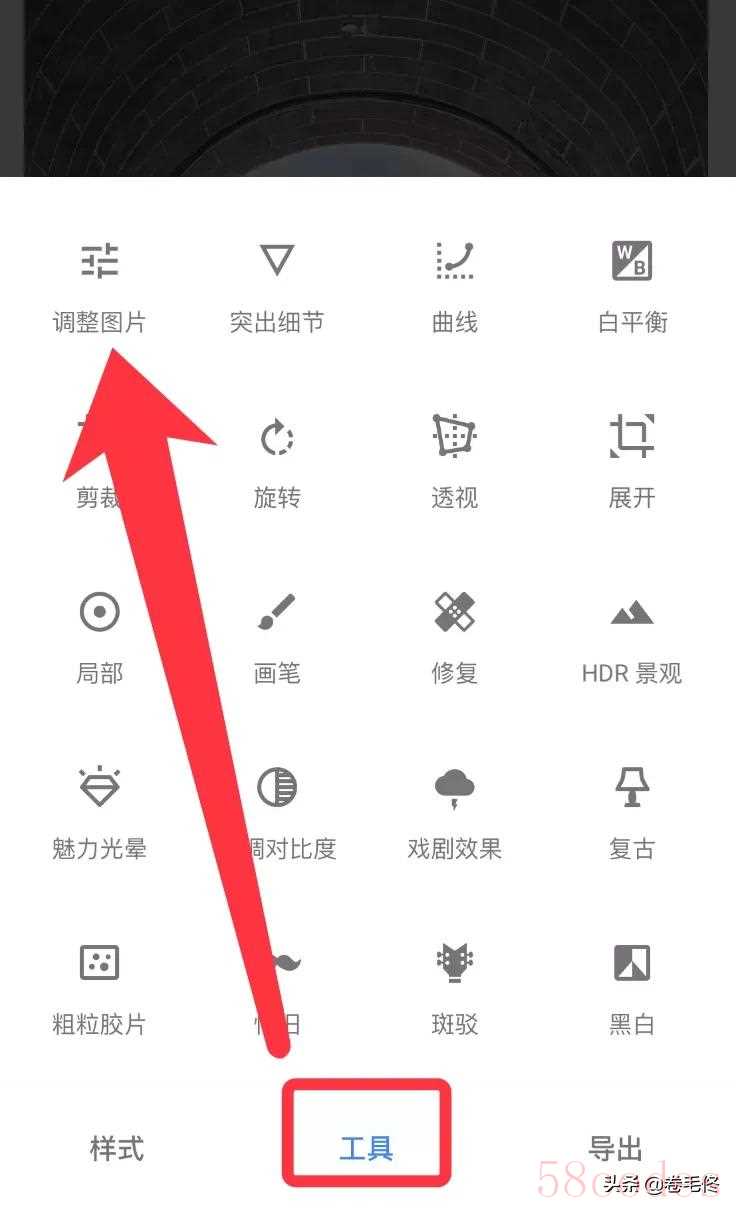Switch to the 导出 tab

tap(615, 1148)
